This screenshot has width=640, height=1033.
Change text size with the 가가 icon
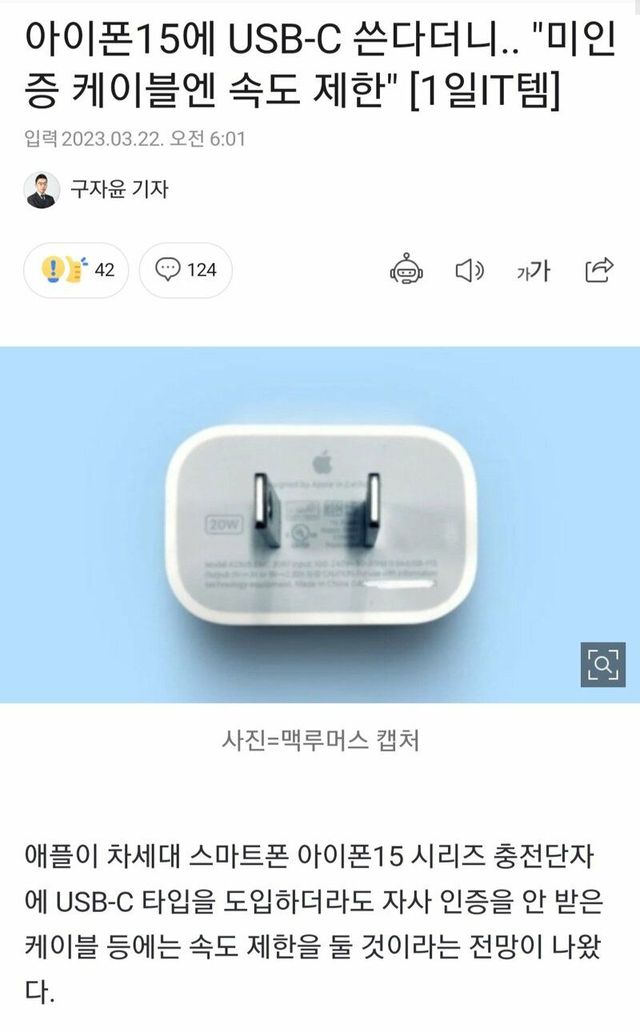[534, 270]
